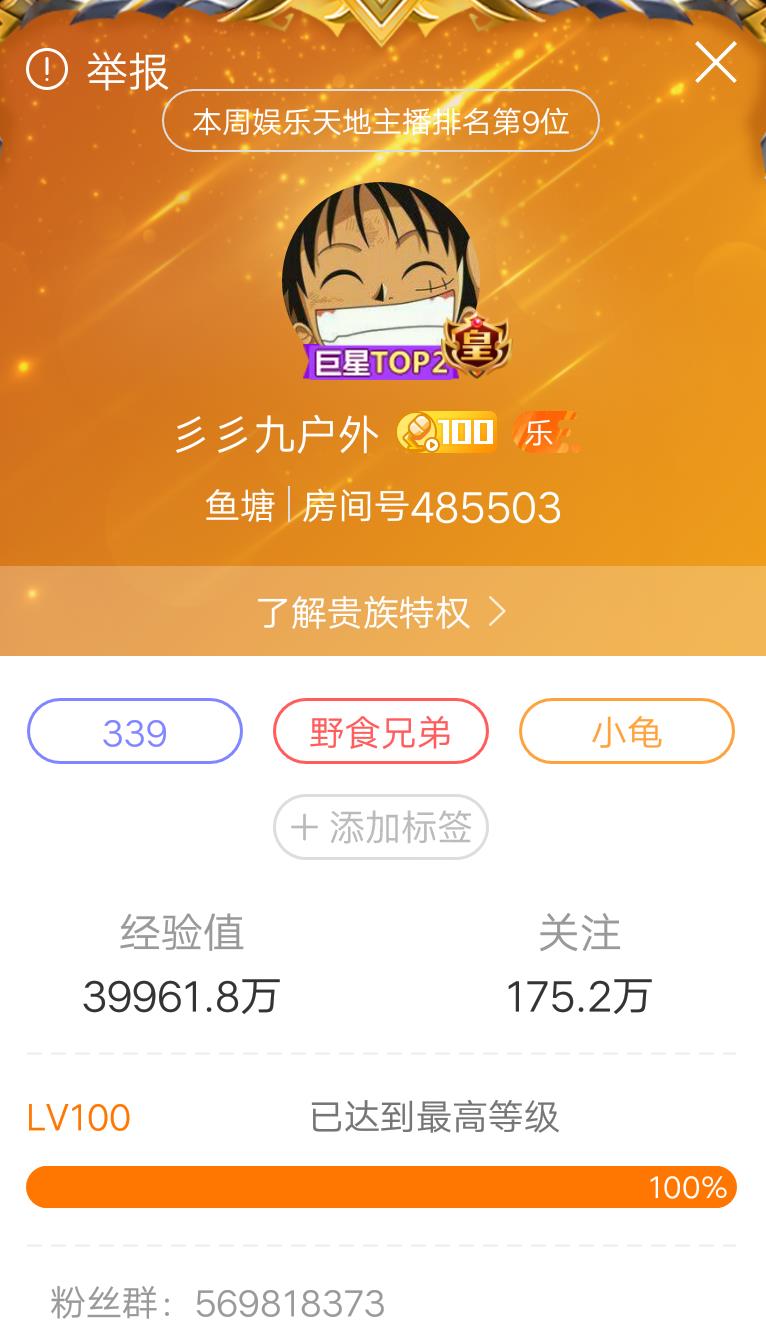
Task: Tap the 举报 report button
Action: tap(98, 70)
